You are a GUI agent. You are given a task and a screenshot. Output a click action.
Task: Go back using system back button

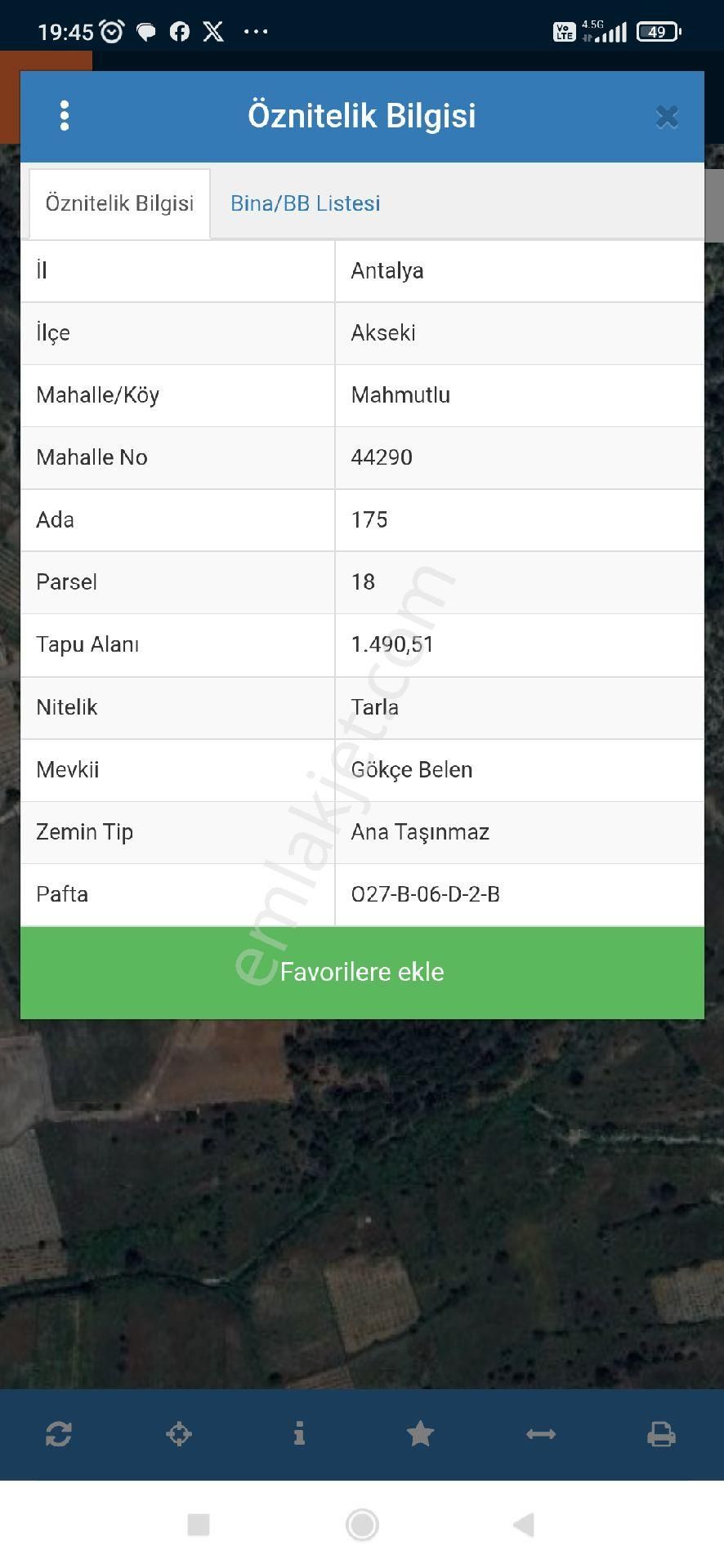523,1524
